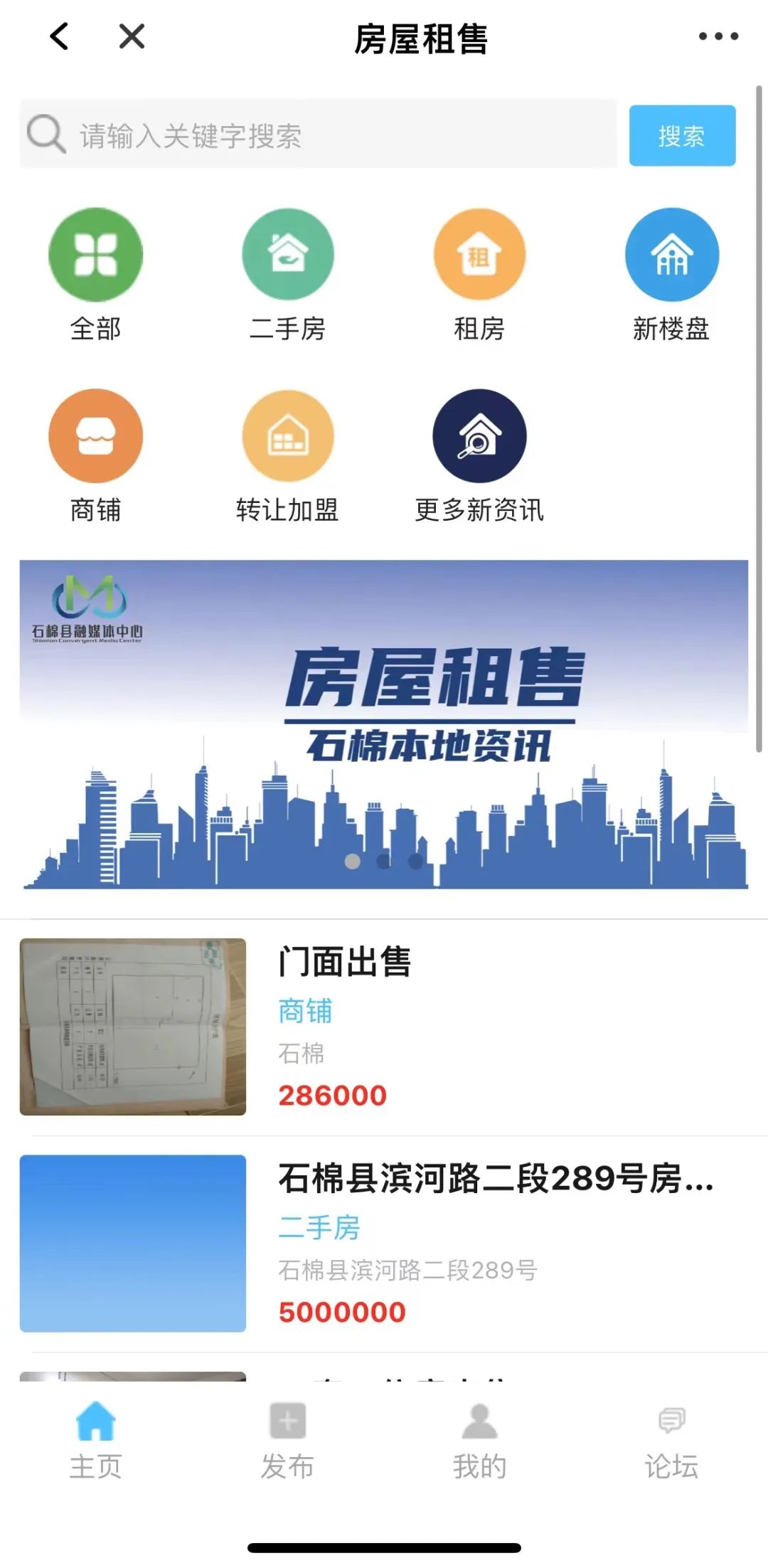768x1568 pixels.
Task: View the 商铺 category
Action: point(95,455)
